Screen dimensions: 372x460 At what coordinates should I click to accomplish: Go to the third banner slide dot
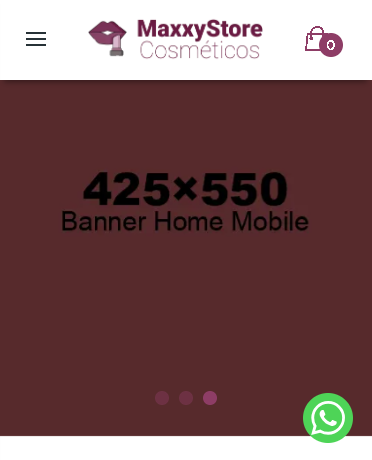pos(210,398)
